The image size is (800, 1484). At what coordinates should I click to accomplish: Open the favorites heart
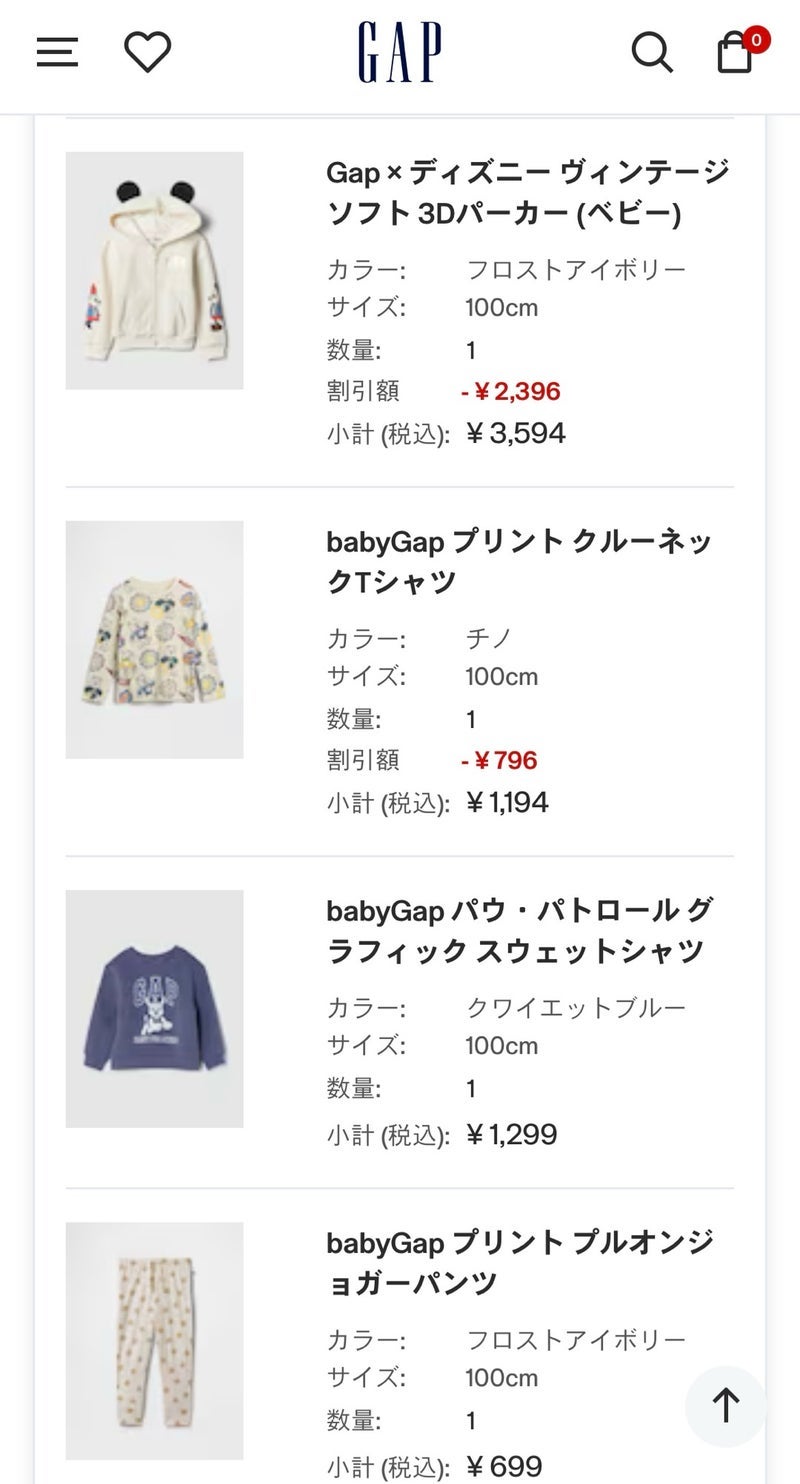147,52
